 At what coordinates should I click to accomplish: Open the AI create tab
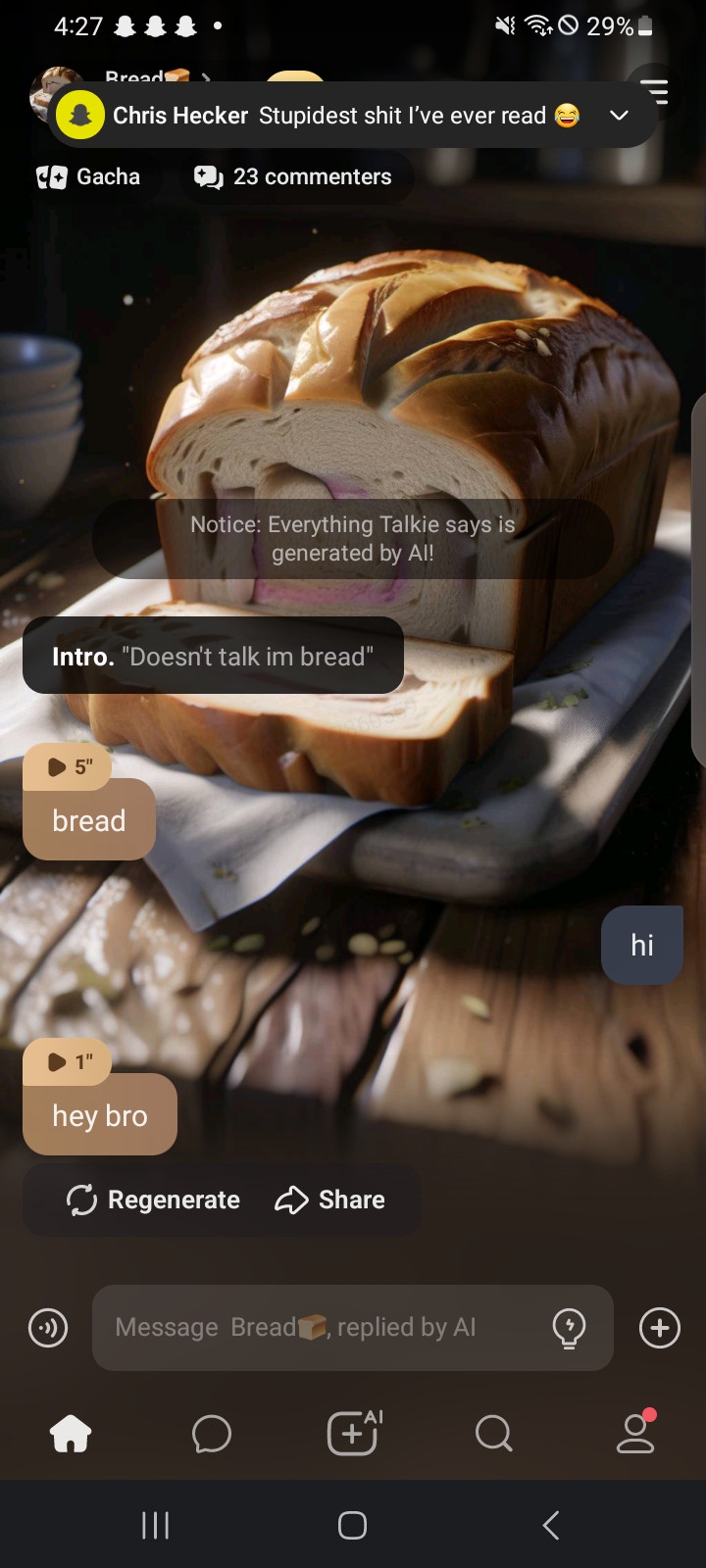click(x=353, y=1435)
